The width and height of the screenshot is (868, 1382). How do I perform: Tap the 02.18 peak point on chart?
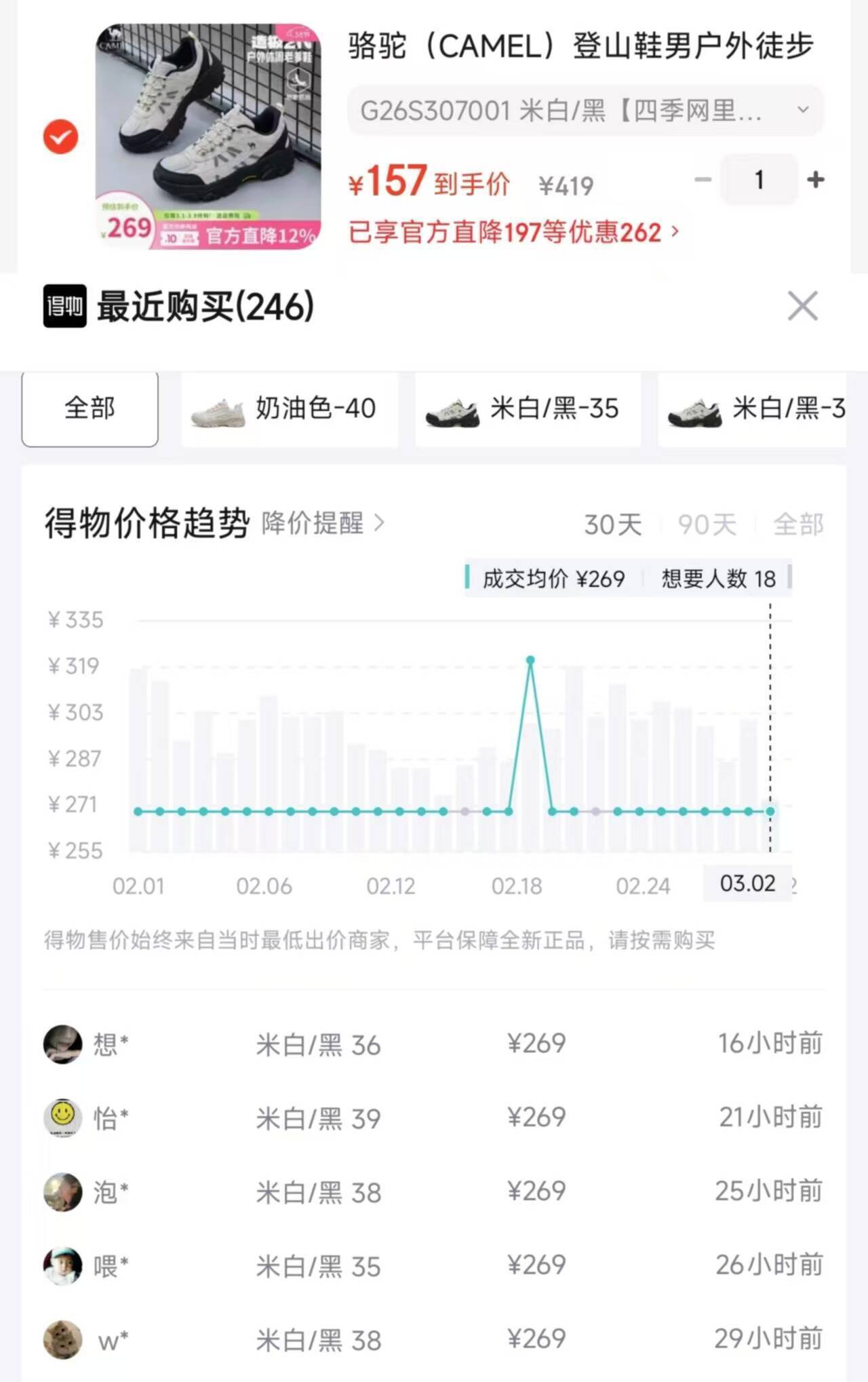[530, 660]
